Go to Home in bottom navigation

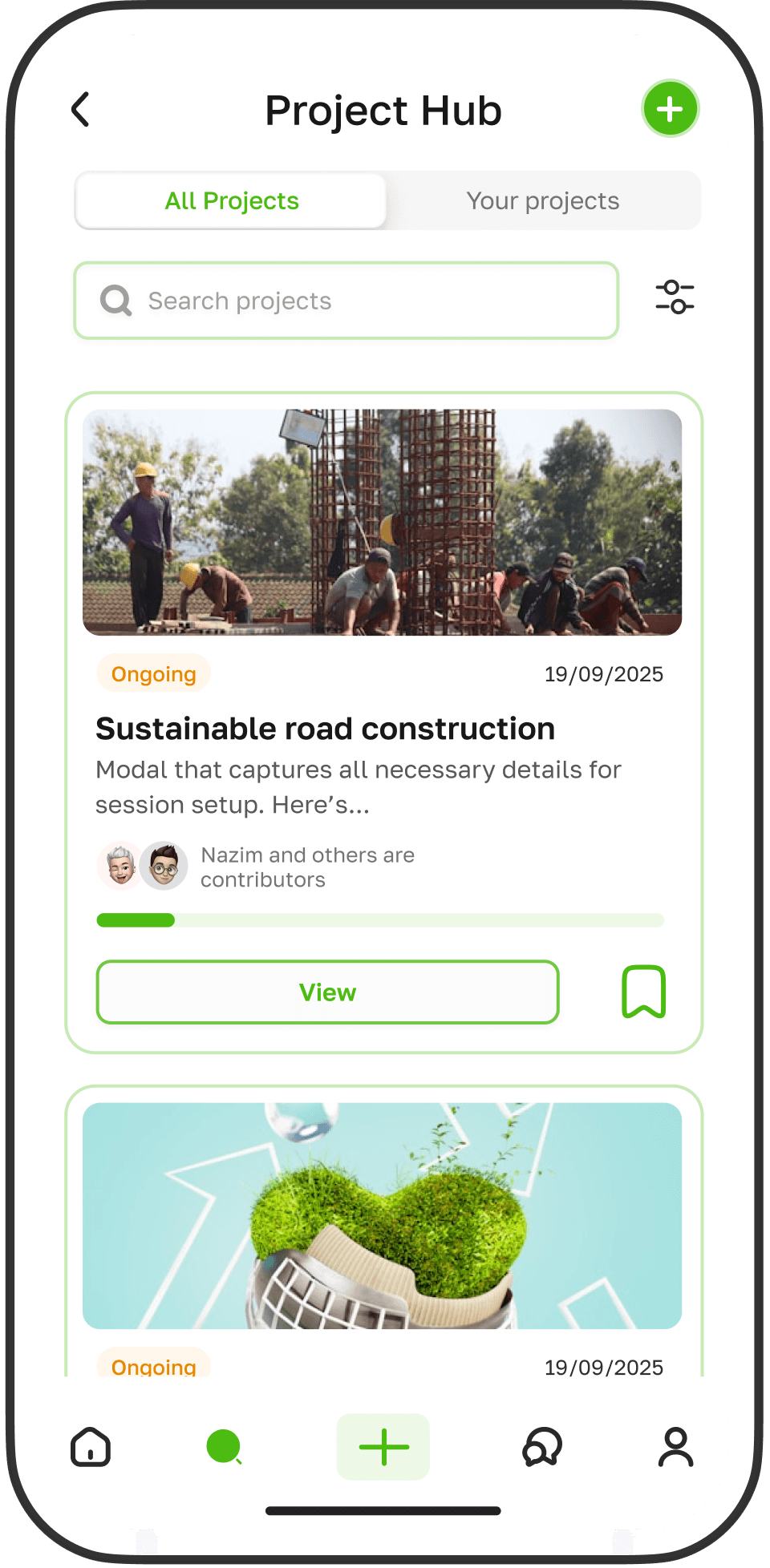(x=91, y=1447)
